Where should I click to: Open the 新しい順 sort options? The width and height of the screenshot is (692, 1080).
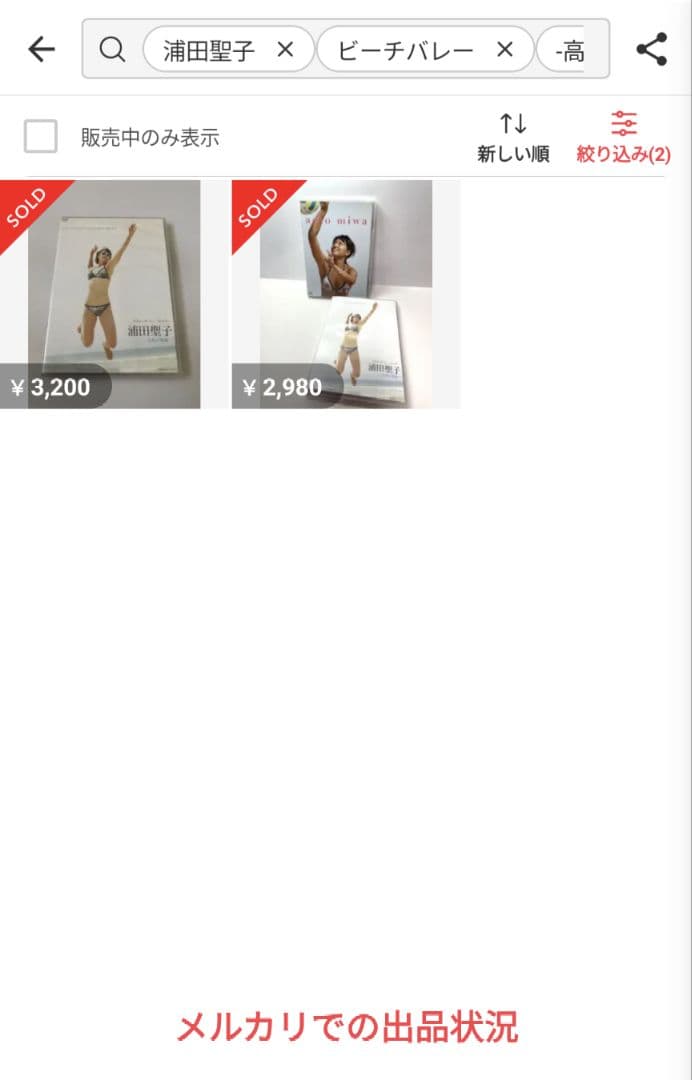pyautogui.click(x=513, y=138)
